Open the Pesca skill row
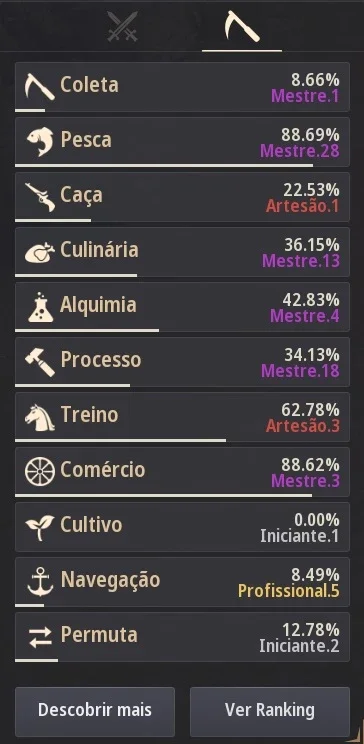 (x=182, y=142)
